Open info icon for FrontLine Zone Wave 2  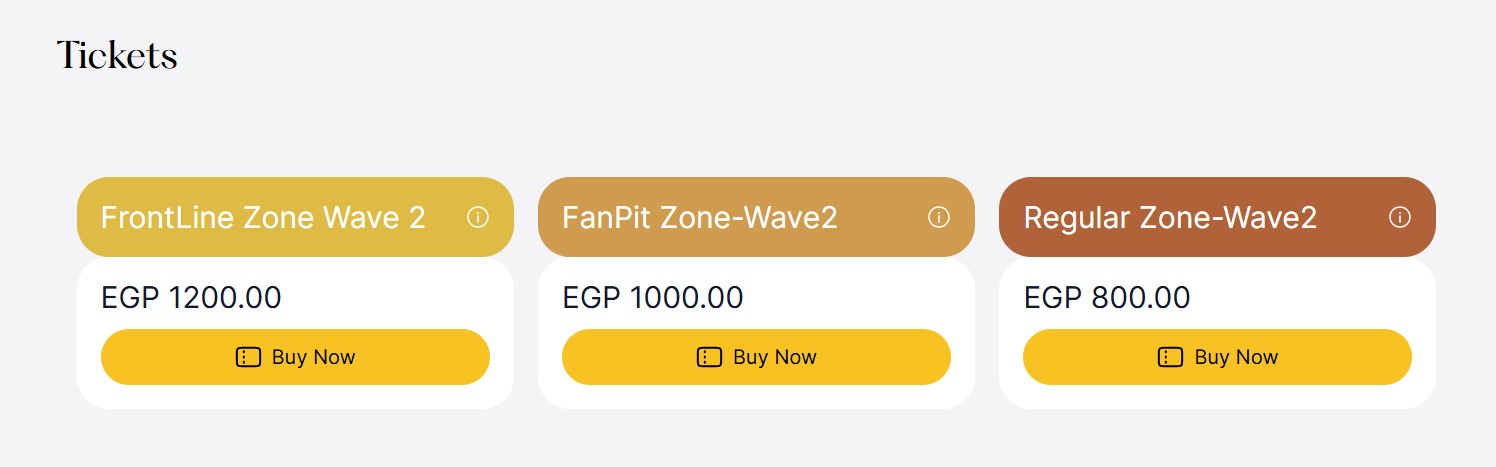point(478,217)
